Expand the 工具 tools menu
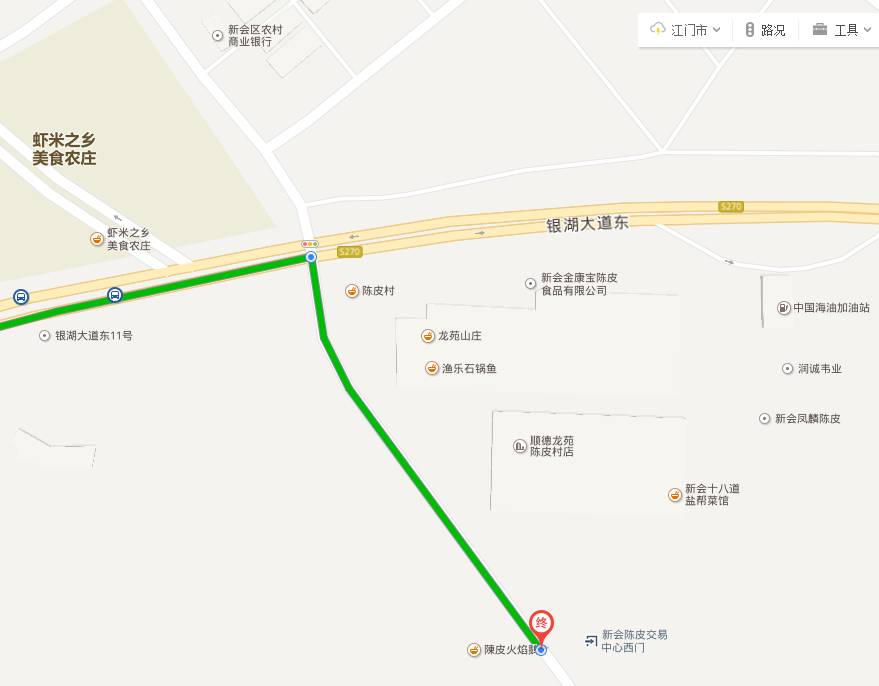The image size is (879, 686). coord(837,30)
